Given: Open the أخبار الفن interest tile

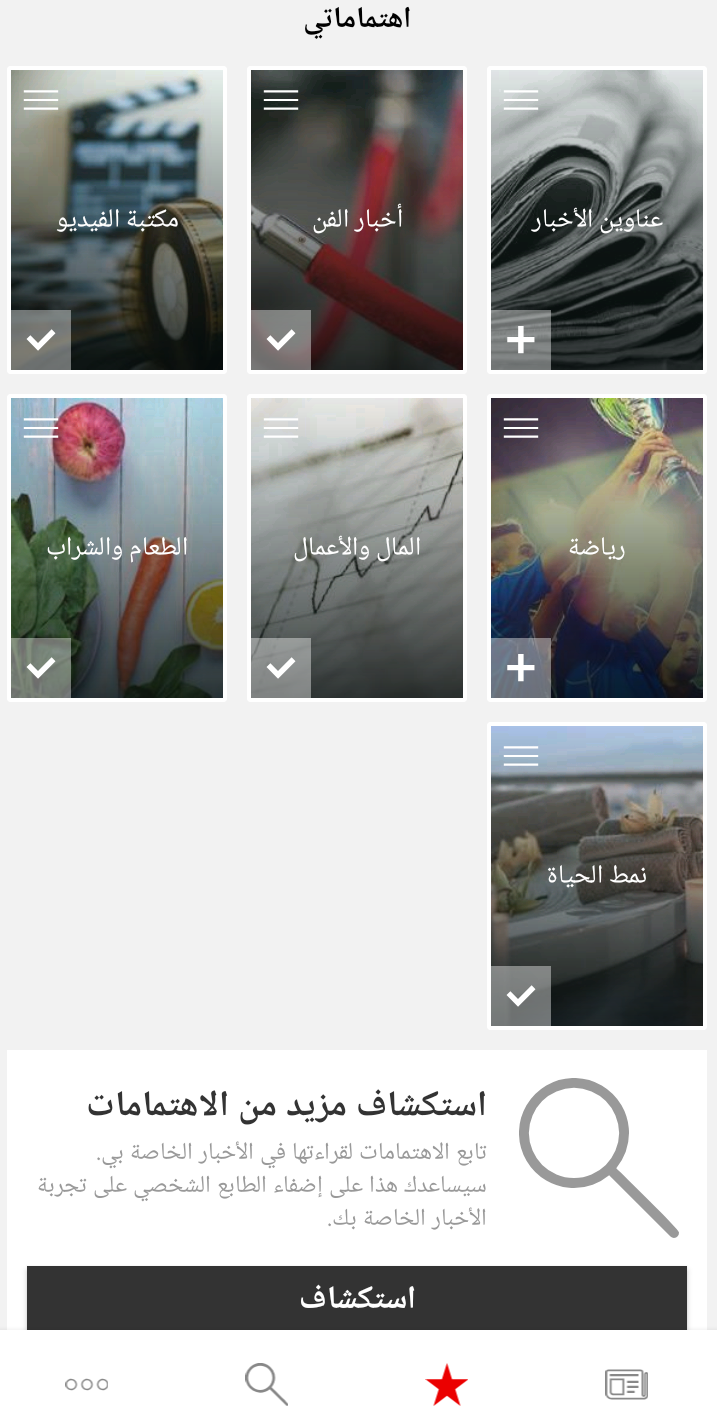Looking at the screenshot, I should [x=357, y=219].
